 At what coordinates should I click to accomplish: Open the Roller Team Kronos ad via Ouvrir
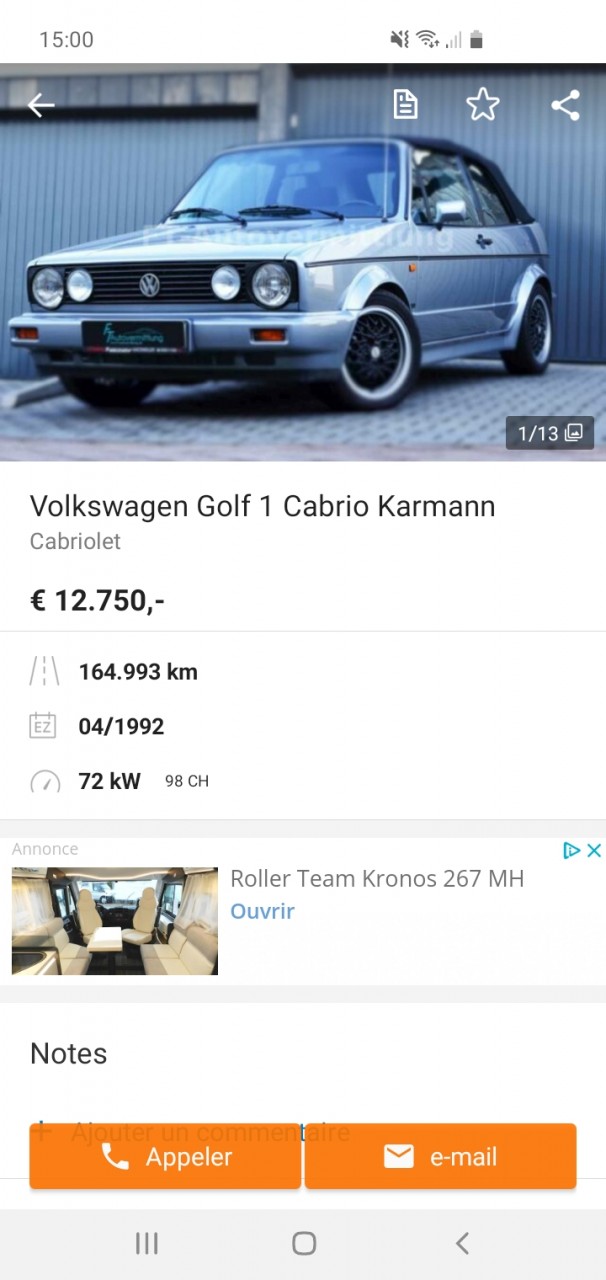tap(262, 911)
